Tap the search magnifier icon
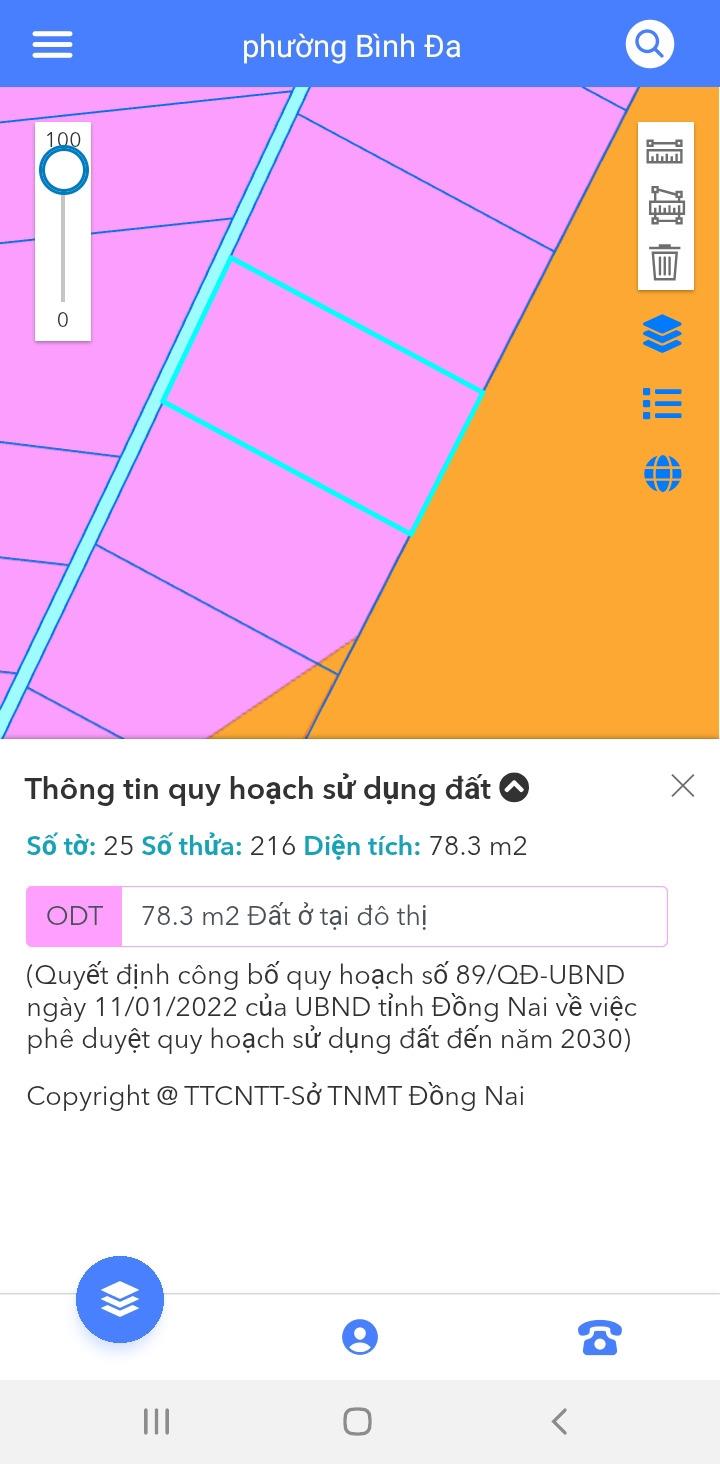Screen dimensions: 720x1464 [649, 45]
